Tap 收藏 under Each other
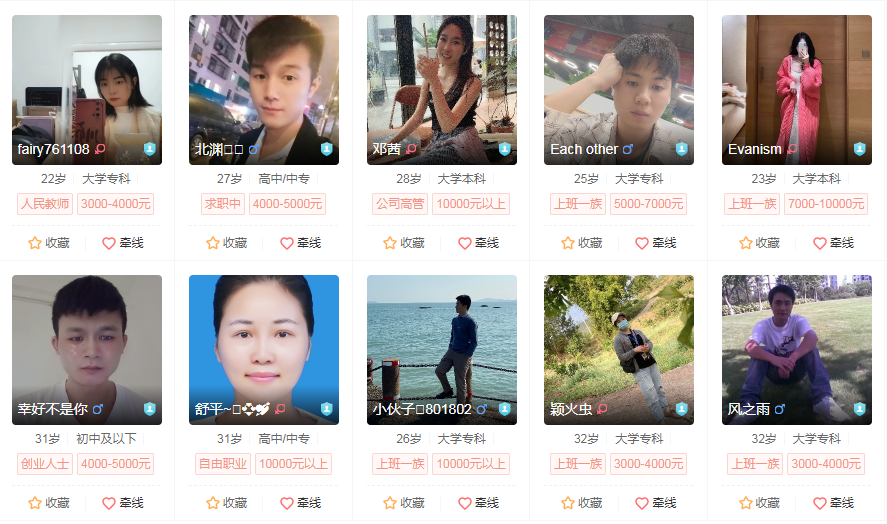 tap(581, 243)
